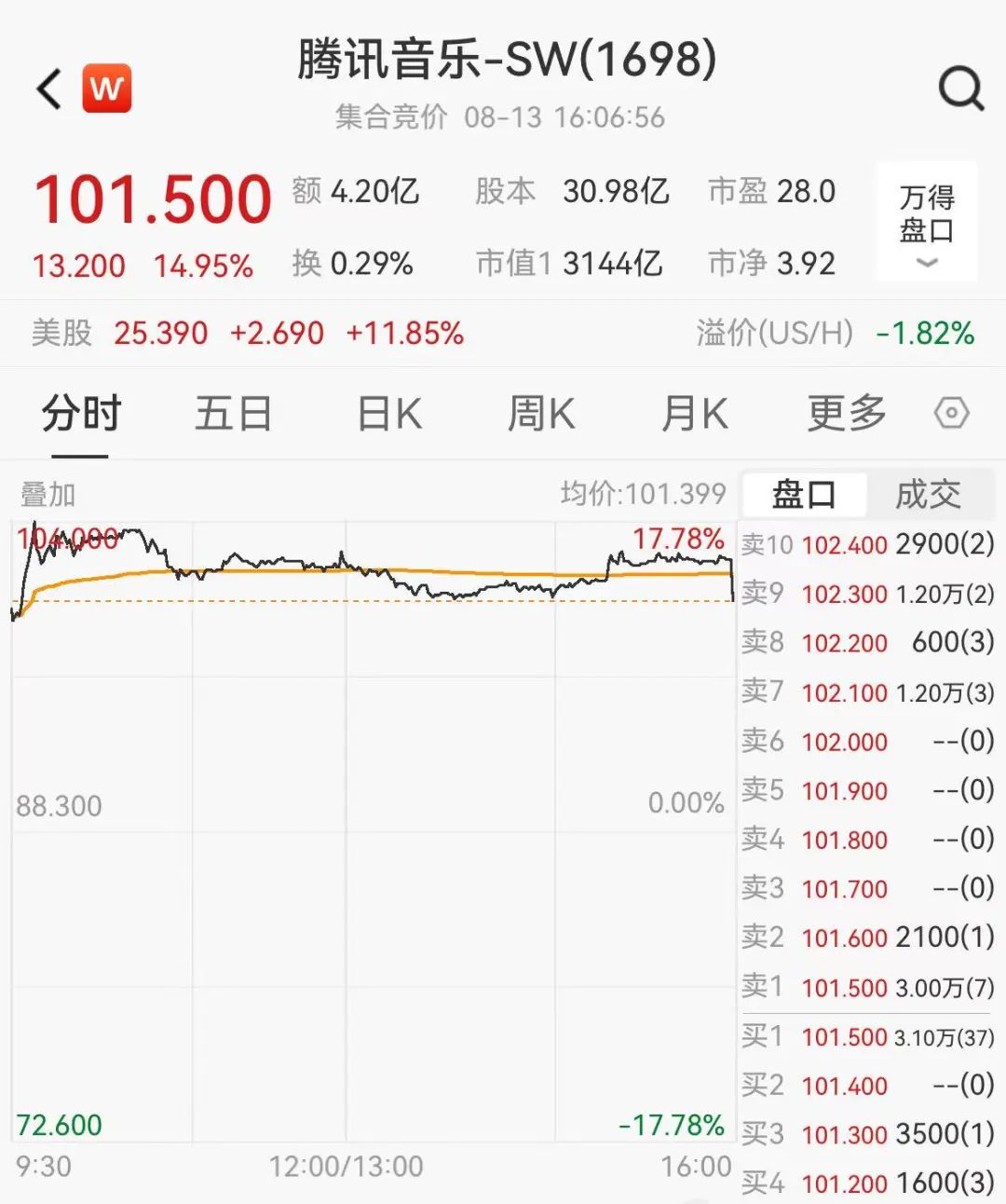Open the 更多 chart options
1006x1204 pixels.
[846, 414]
